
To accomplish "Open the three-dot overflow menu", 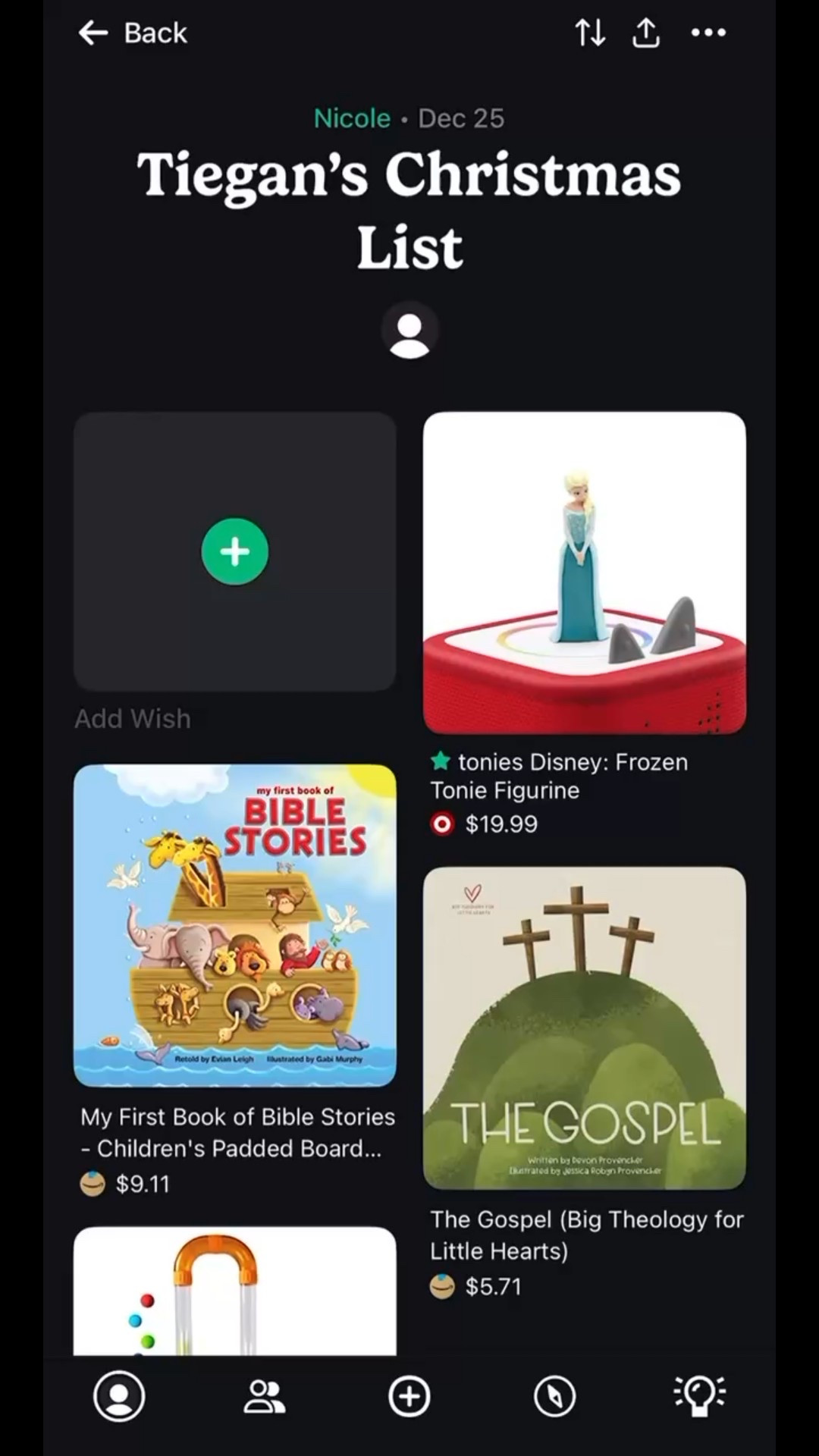I will point(708,33).
